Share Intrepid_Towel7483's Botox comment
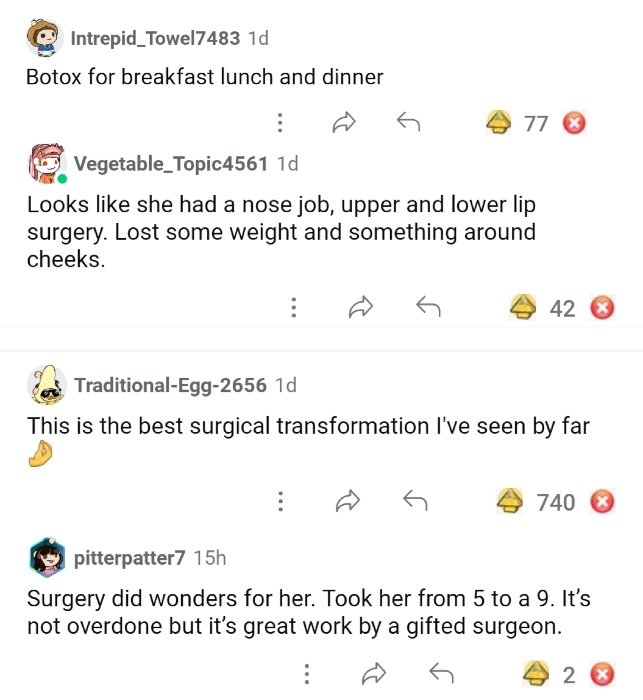Image resolution: width=643 pixels, height=700 pixels. pyautogui.click(x=344, y=123)
